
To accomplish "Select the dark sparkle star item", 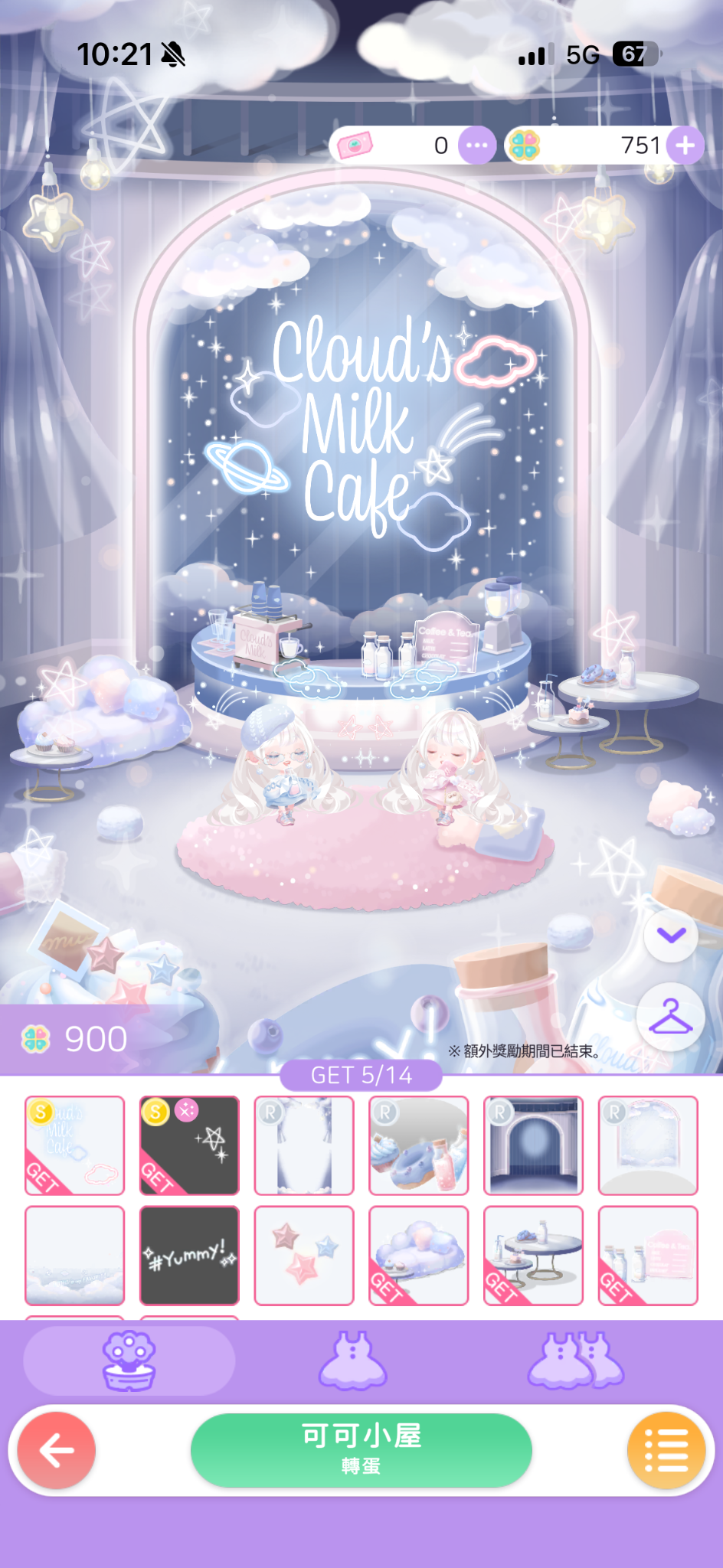I will click(x=189, y=1145).
